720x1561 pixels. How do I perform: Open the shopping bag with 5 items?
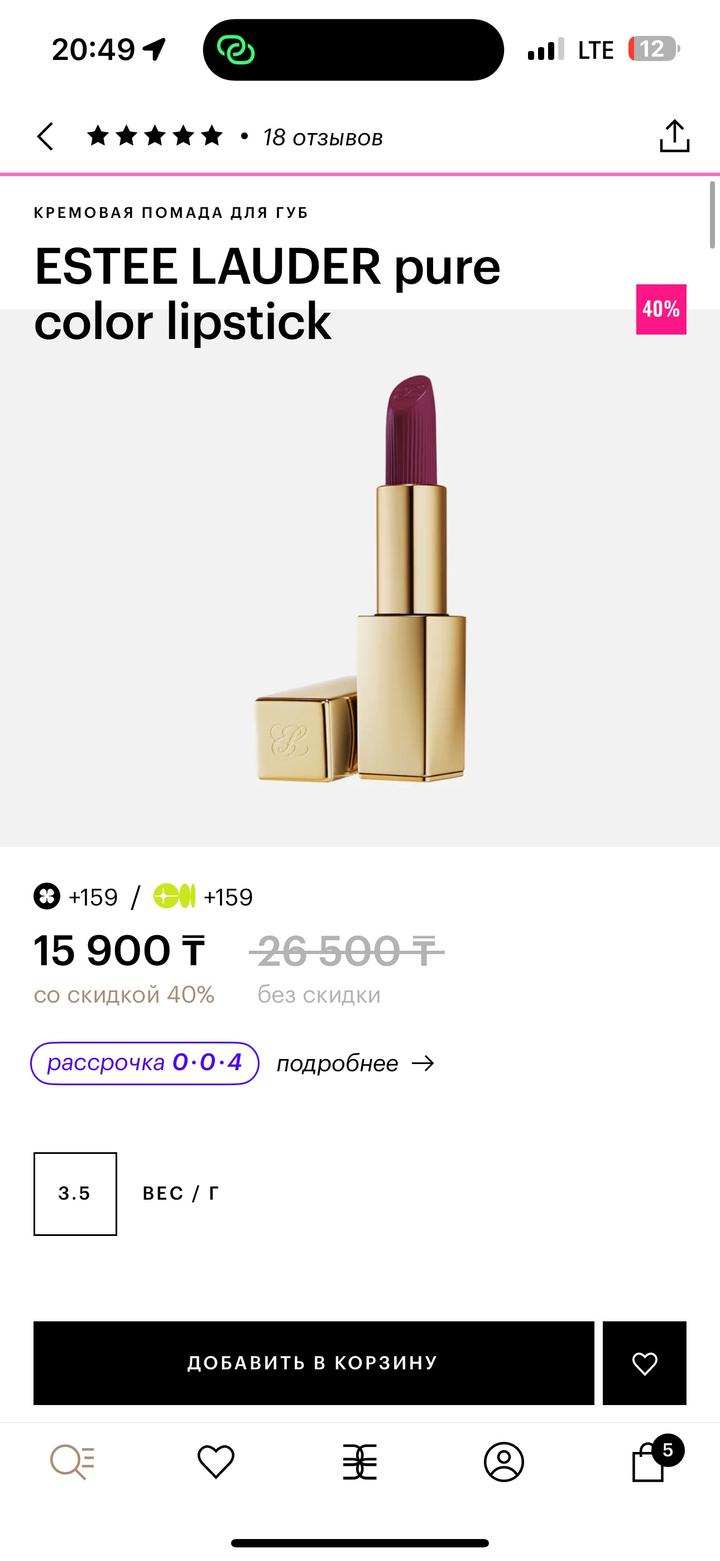point(650,1462)
